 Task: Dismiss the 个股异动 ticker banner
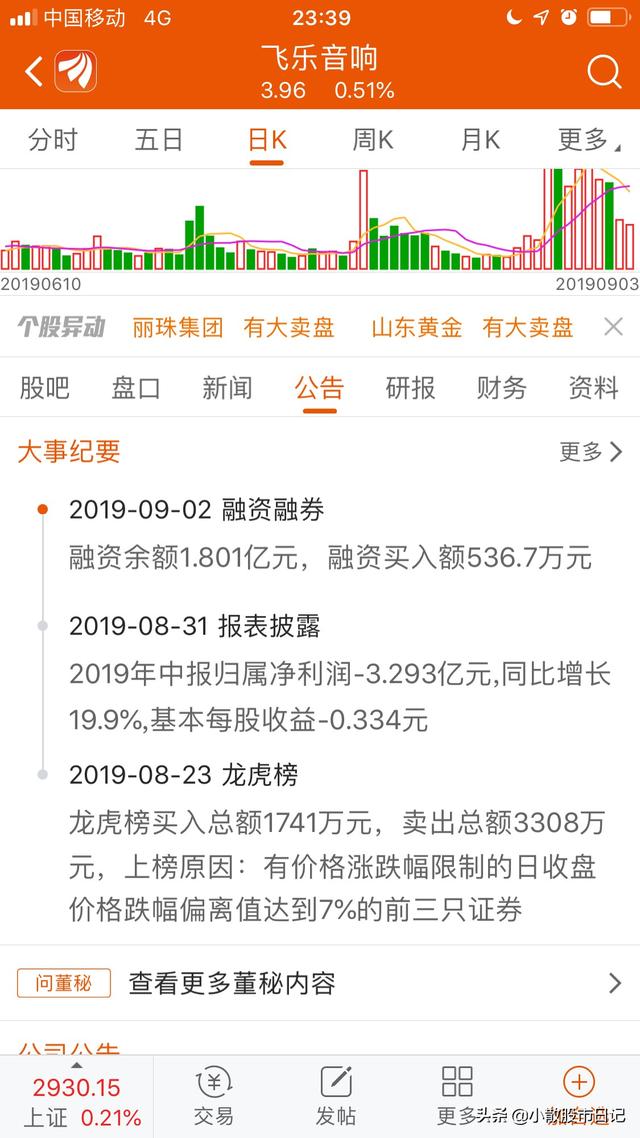point(613,326)
